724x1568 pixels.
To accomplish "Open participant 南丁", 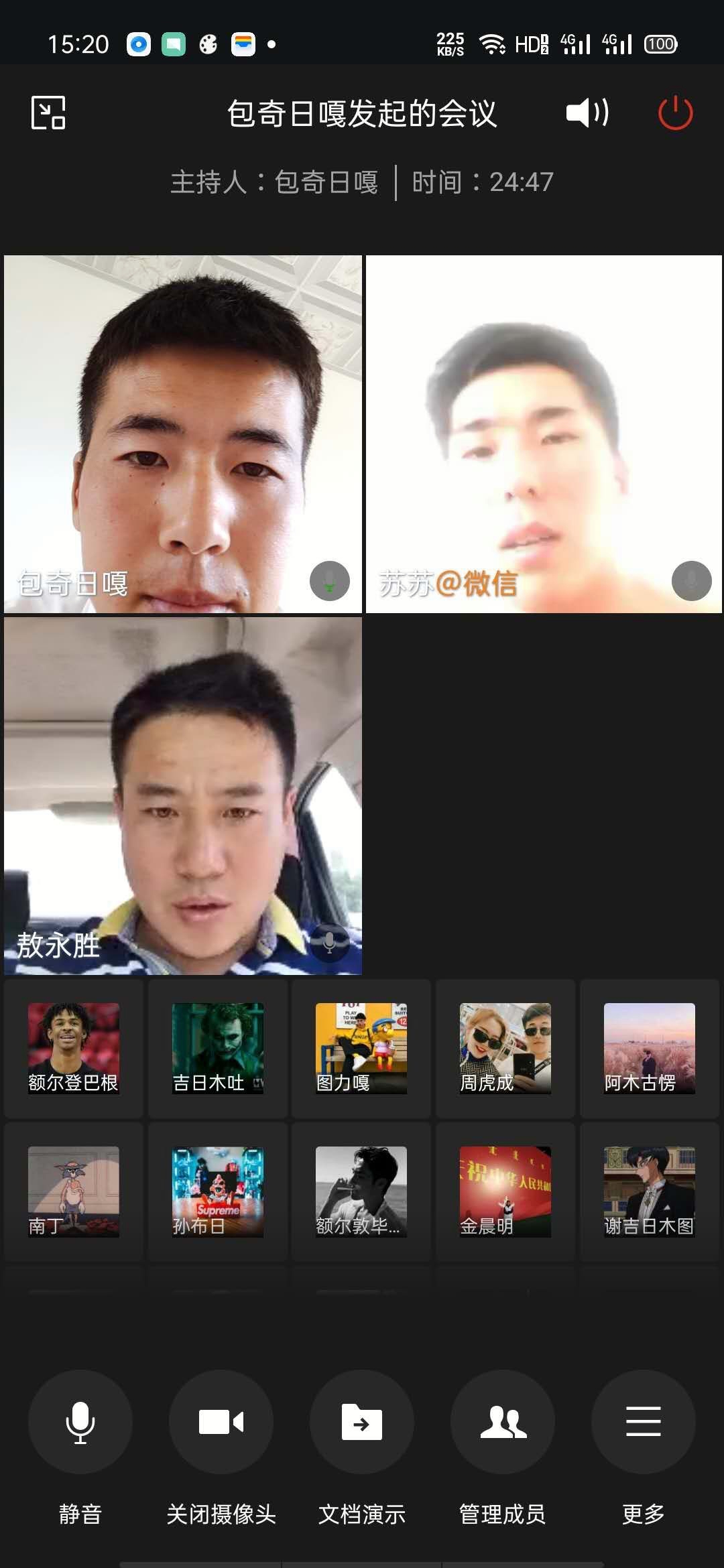I will (x=74, y=1191).
